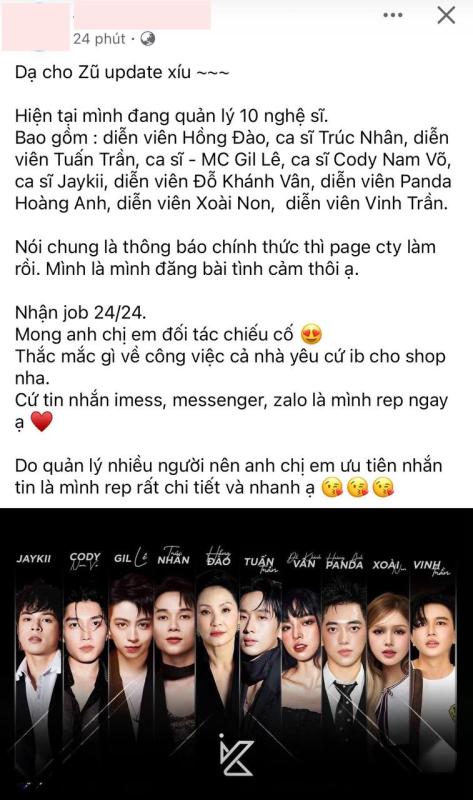Open the post's three-dot options menu
This screenshot has width=473, height=800.
392,15
